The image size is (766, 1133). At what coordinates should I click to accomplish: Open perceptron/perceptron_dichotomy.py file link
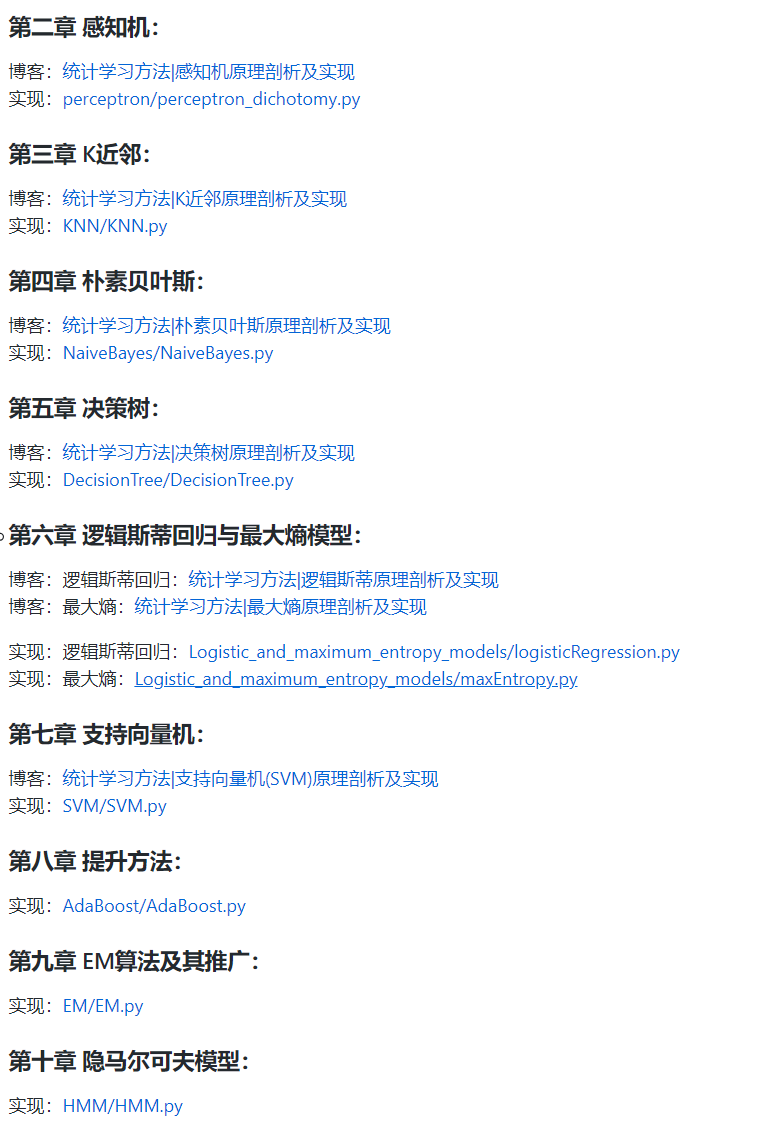(211, 99)
